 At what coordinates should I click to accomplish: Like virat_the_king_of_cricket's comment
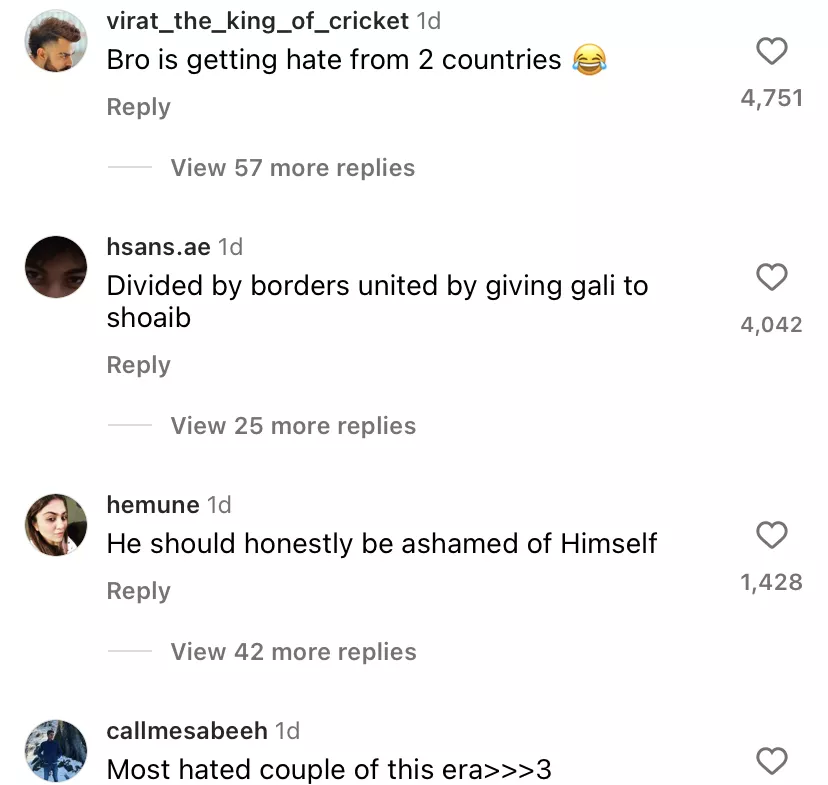click(771, 51)
